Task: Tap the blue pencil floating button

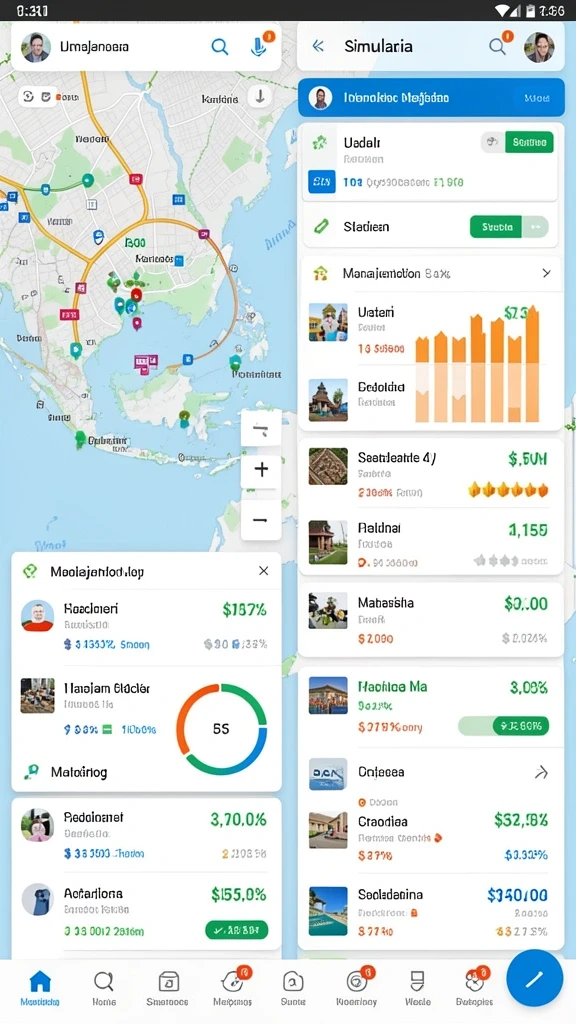Action: pos(535,978)
